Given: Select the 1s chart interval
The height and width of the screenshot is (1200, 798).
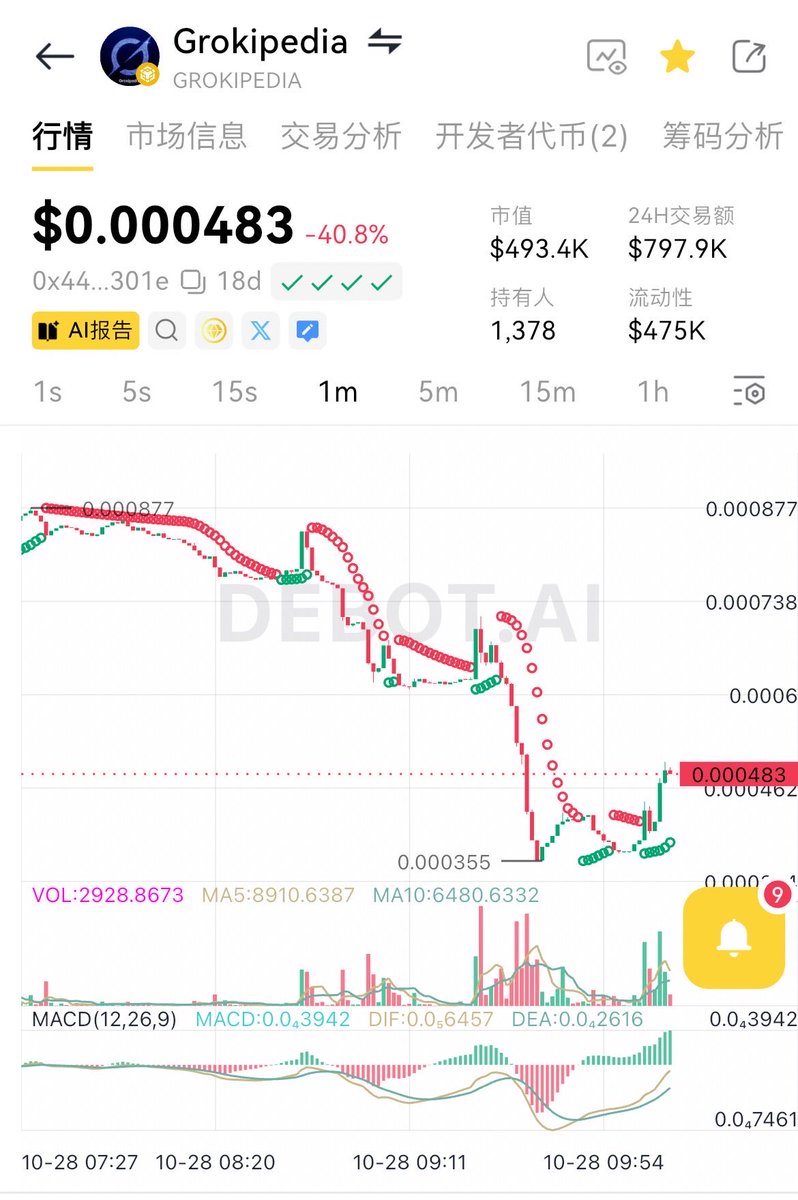Looking at the screenshot, I should pyautogui.click(x=47, y=392).
